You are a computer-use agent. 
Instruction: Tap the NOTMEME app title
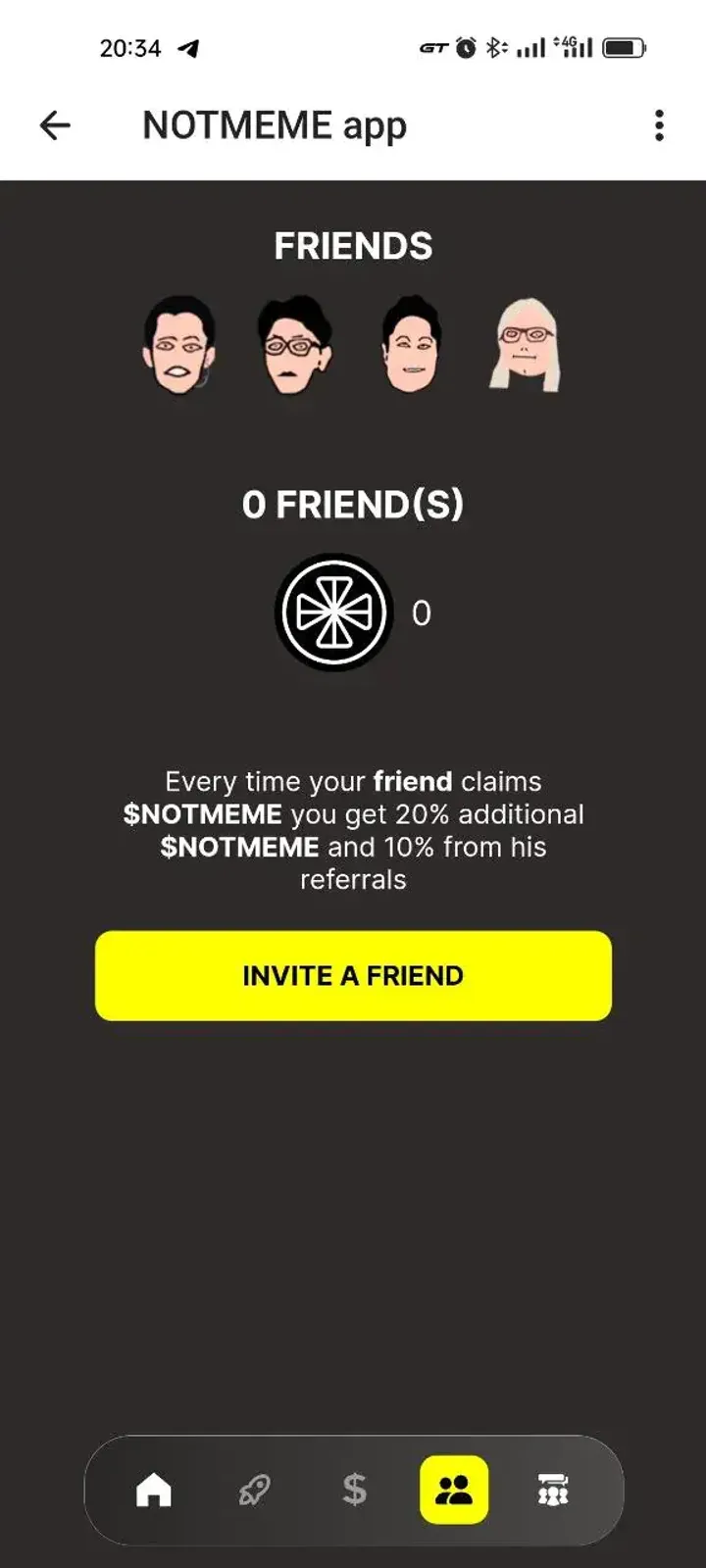(x=274, y=125)
